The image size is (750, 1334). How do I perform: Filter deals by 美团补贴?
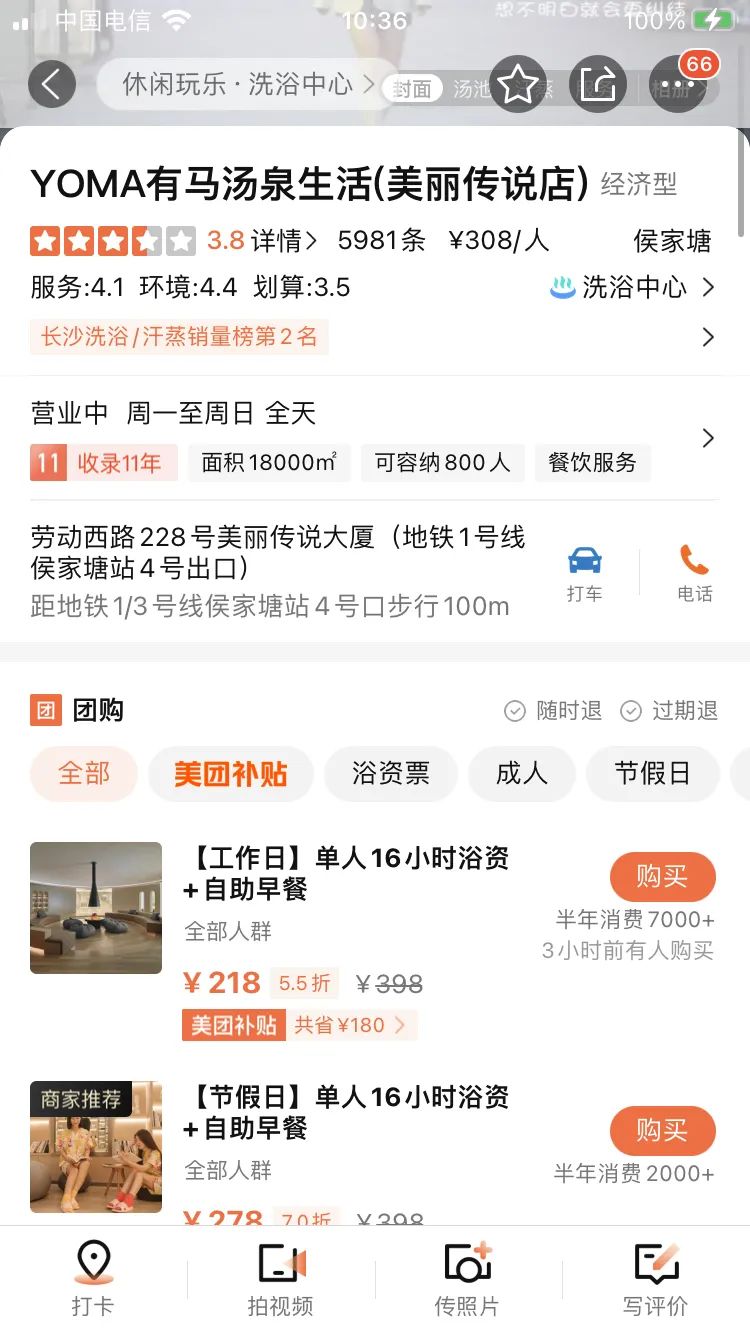pos(230,774)
